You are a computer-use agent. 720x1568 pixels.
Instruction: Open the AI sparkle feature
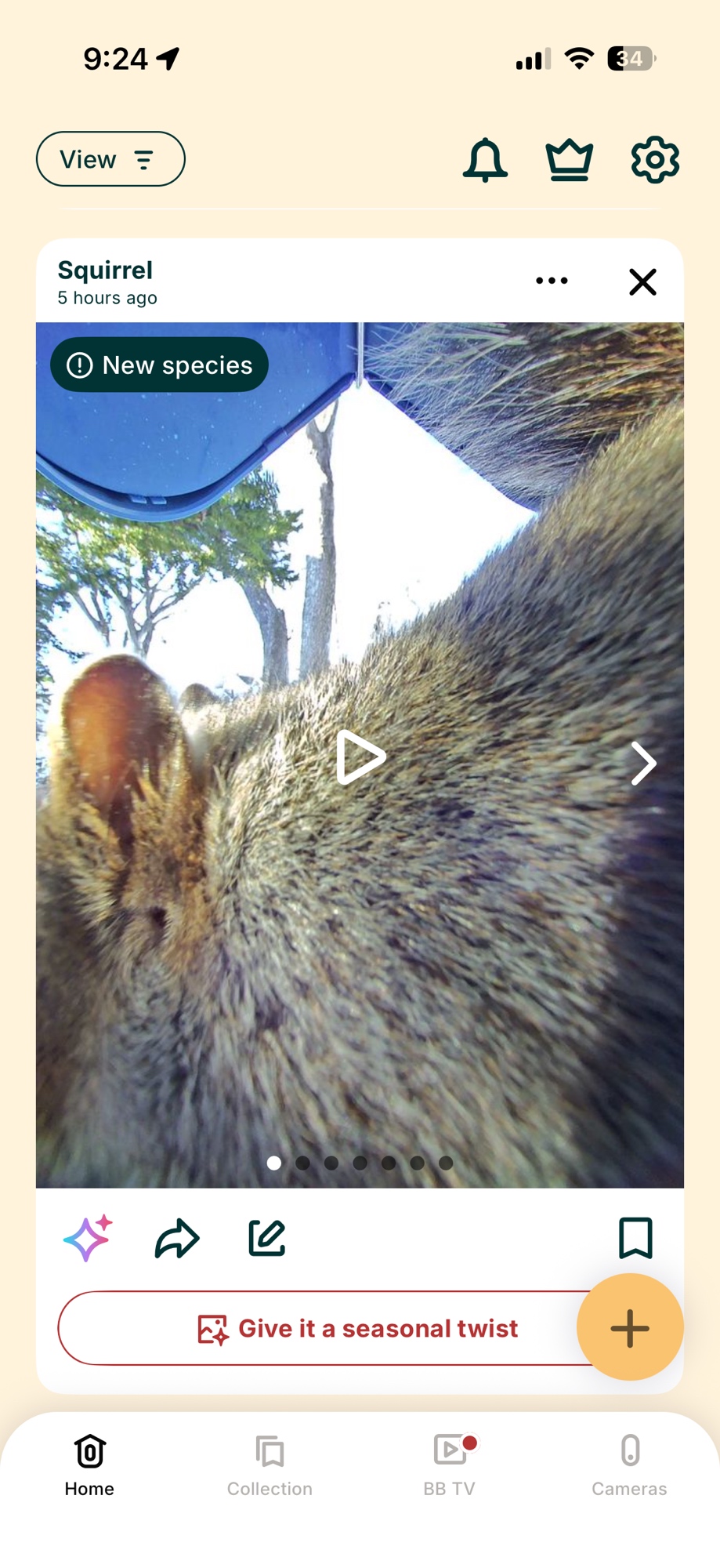coord(87,1239)
